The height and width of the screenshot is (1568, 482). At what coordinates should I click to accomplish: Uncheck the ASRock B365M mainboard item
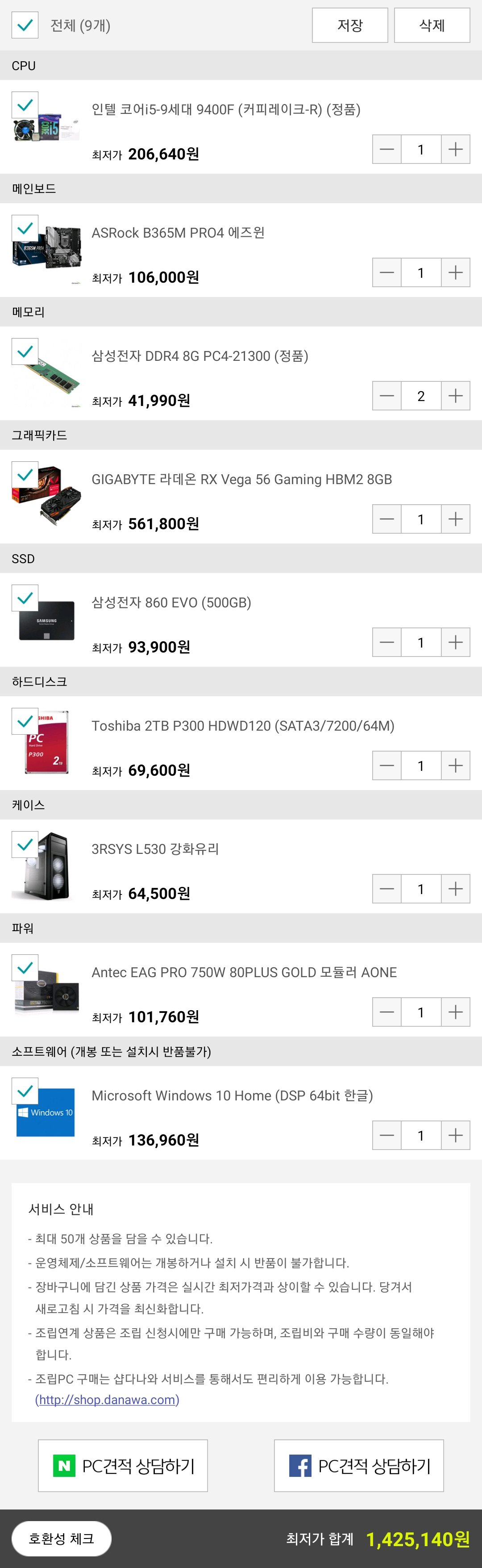click(25, 229)
